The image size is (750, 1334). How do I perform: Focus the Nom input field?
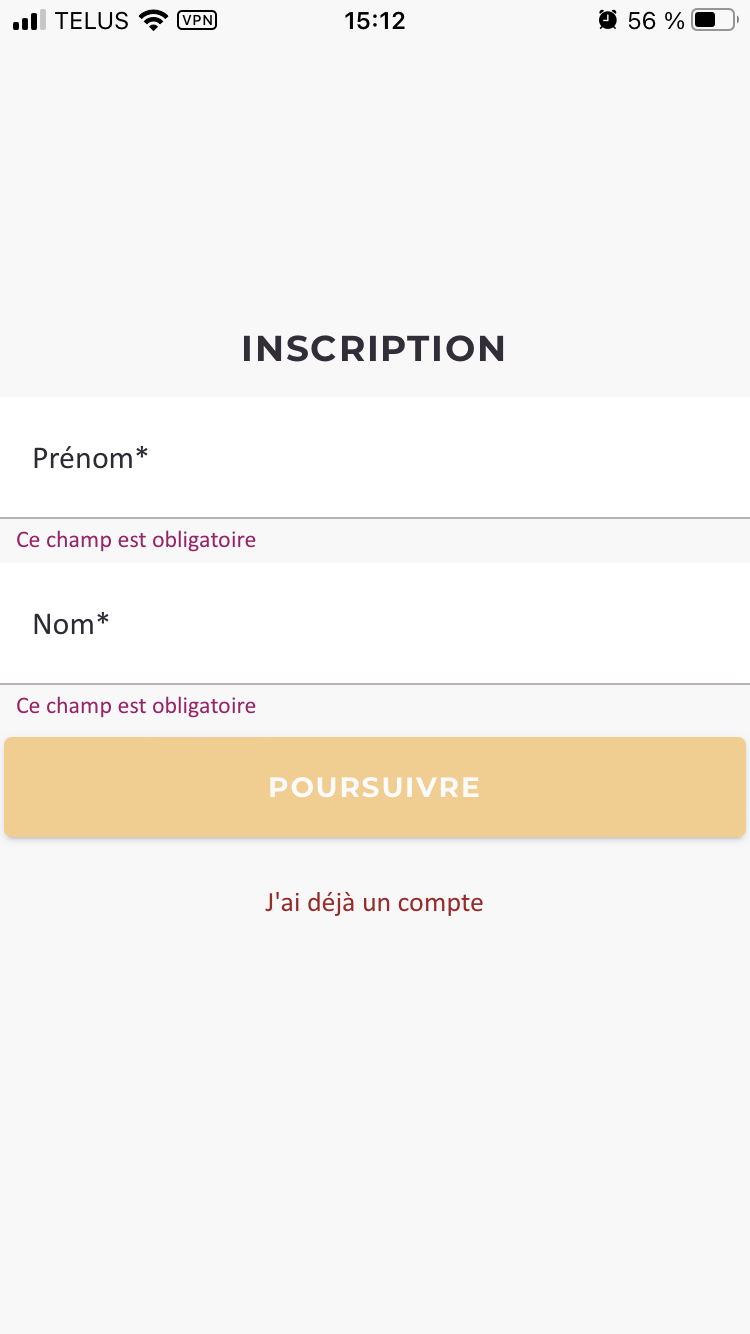[x=375, y=624]
